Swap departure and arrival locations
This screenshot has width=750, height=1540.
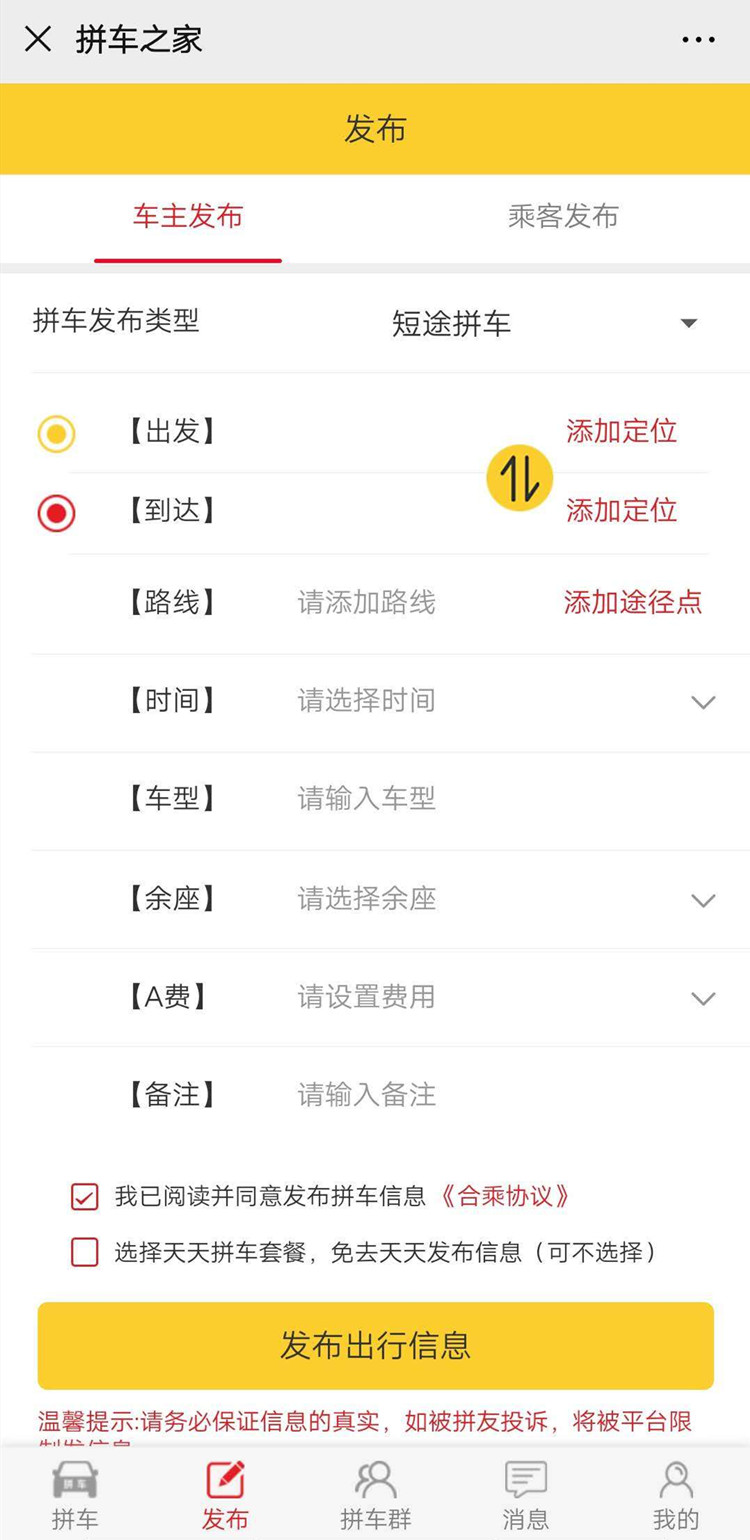pyautogui.click(x=519, y=477)
